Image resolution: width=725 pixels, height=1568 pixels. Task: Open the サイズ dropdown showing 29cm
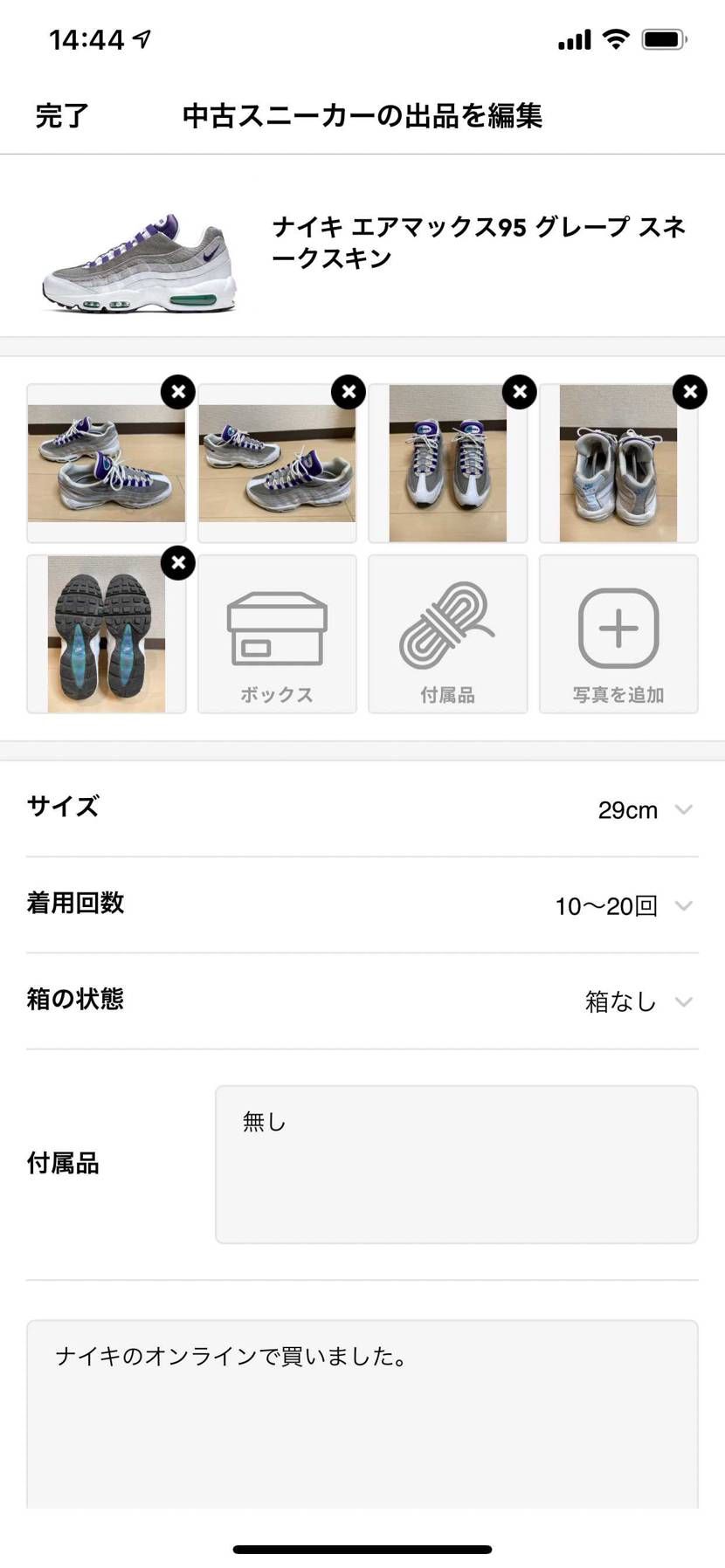pos(362,808)
